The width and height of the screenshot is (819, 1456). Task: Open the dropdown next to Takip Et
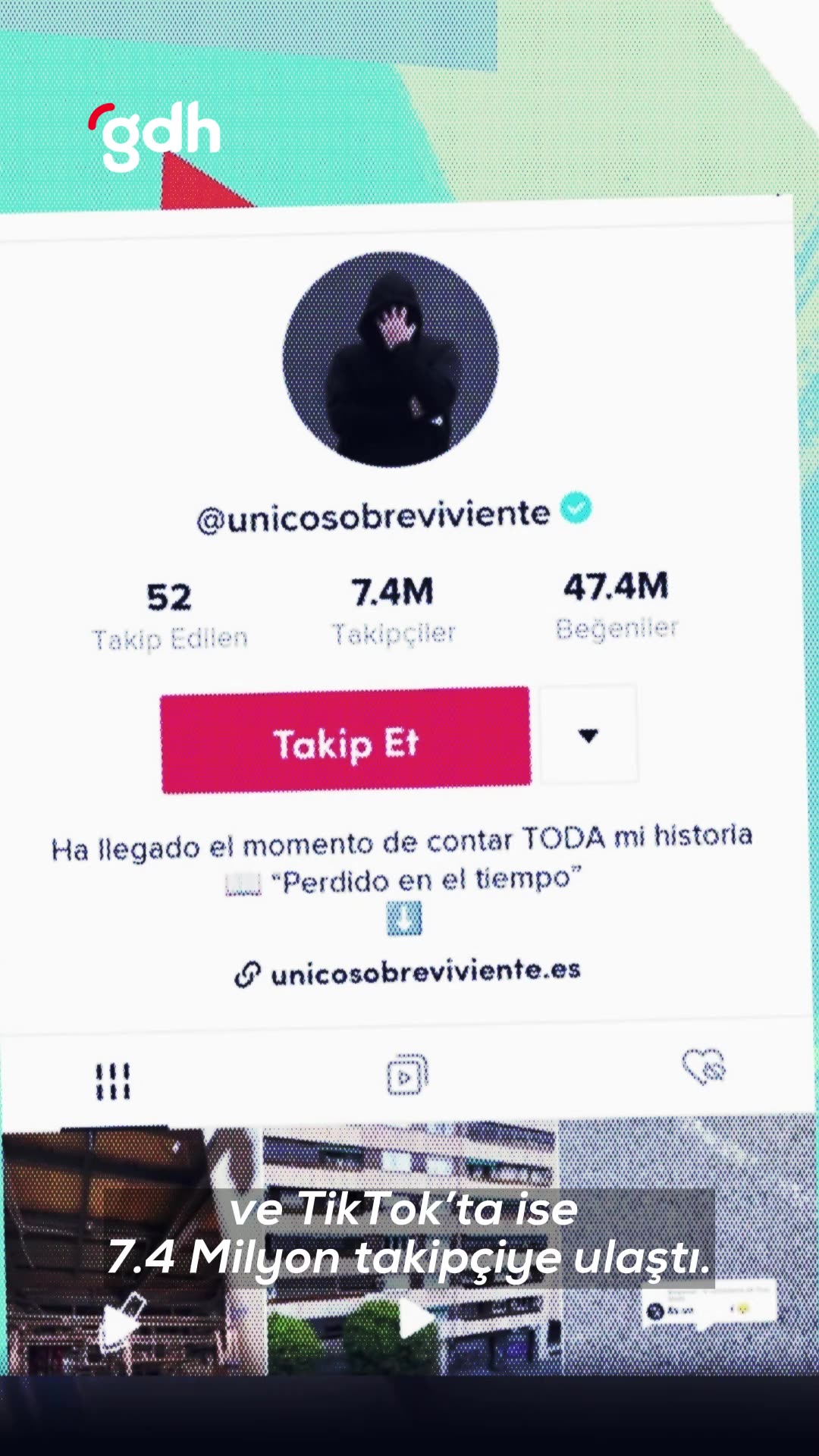tap(588, 734)
